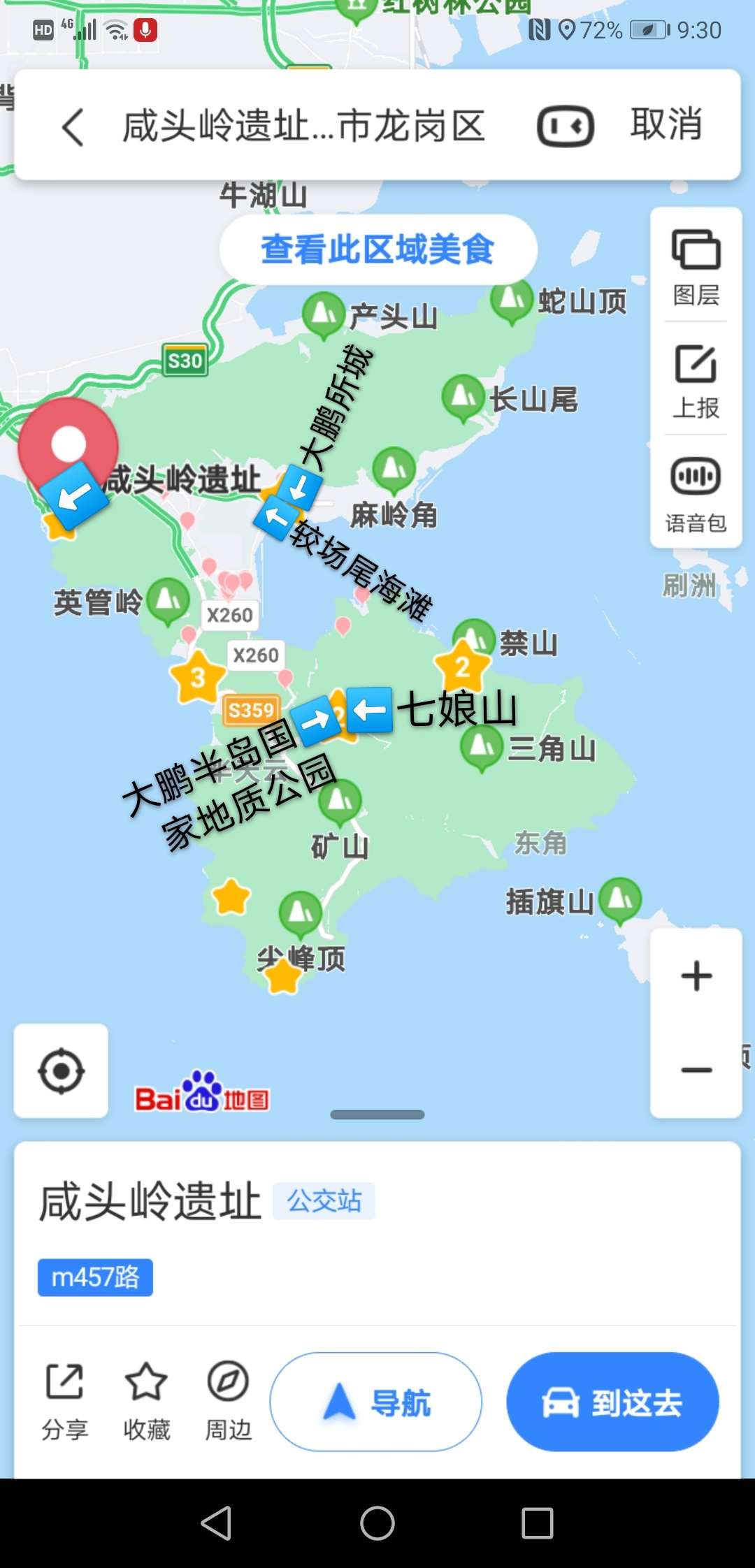Start navigation with the 导航 button

(x=375, y=1402)
